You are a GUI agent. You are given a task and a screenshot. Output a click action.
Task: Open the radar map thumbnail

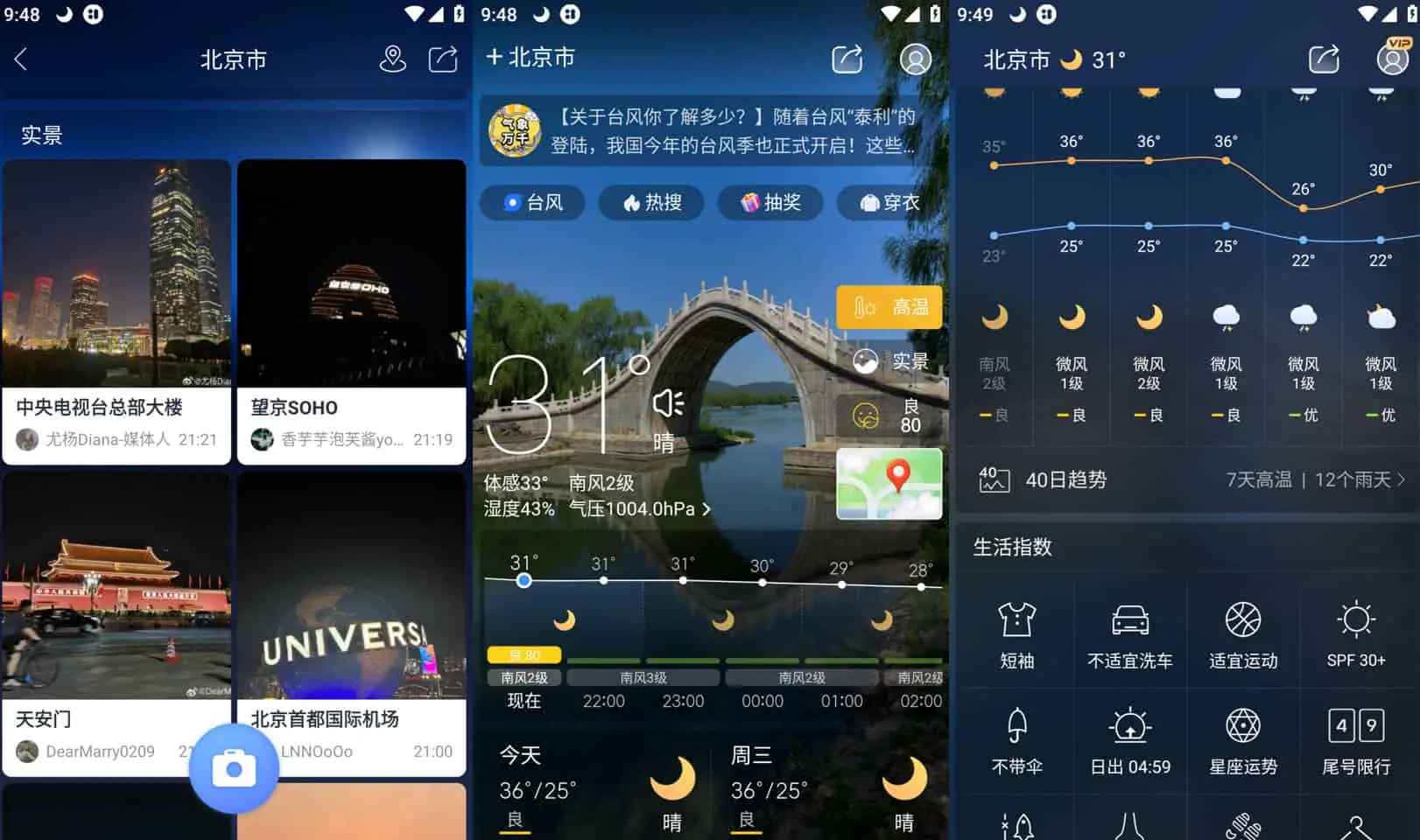tap(889, 484)
